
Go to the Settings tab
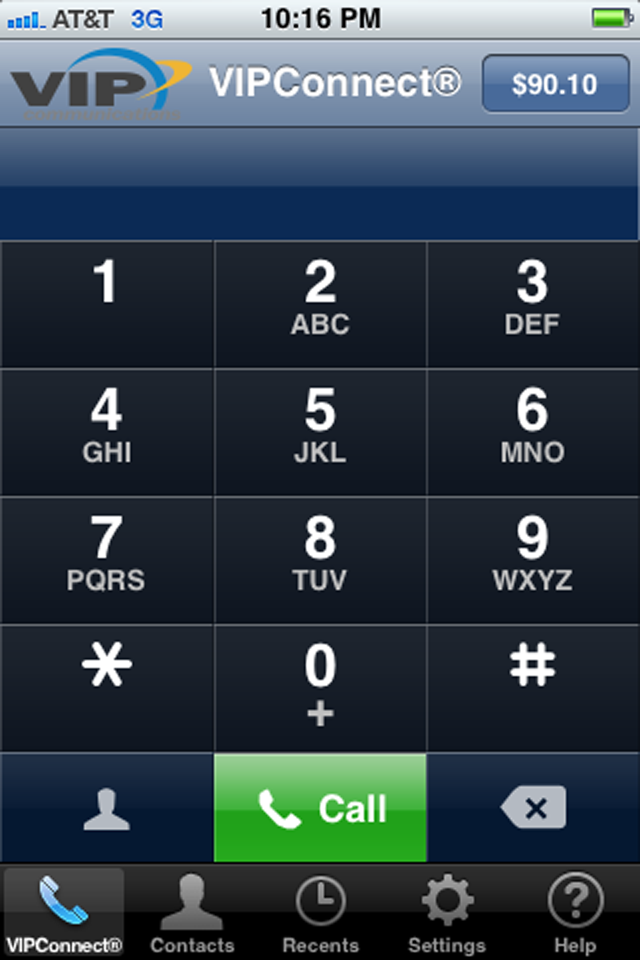click(447, 912)
